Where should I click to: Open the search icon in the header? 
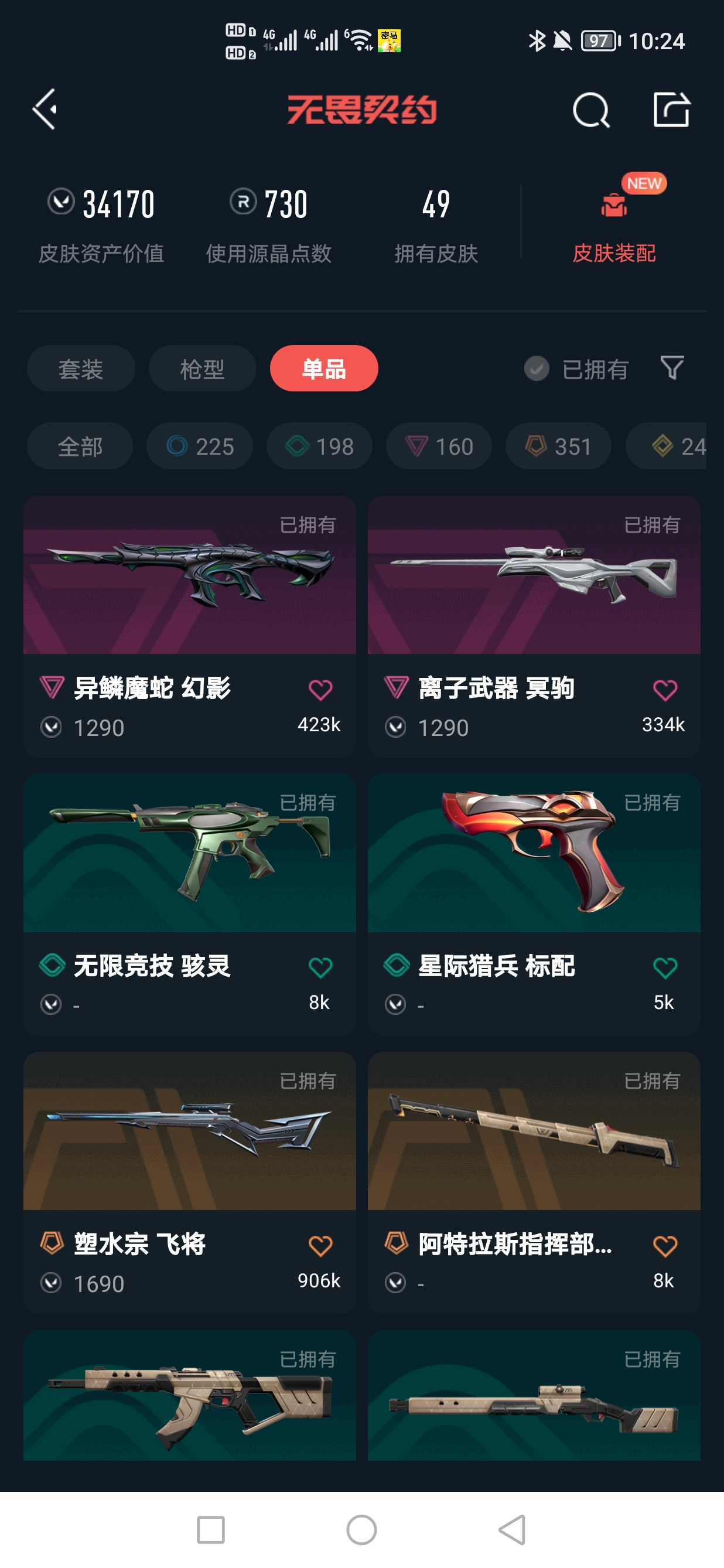[x=590, y=111]
